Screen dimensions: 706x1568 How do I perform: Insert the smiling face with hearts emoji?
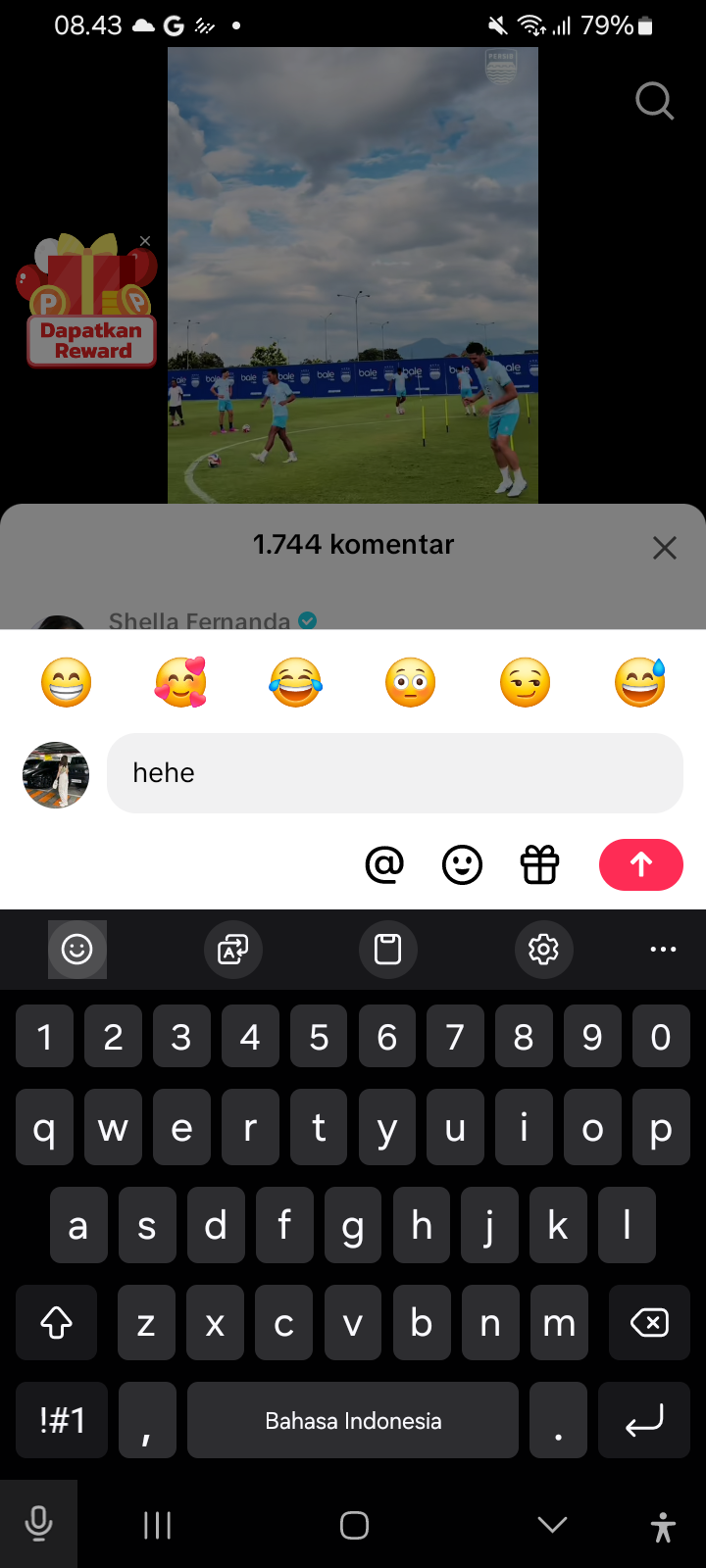coord(181,683)
